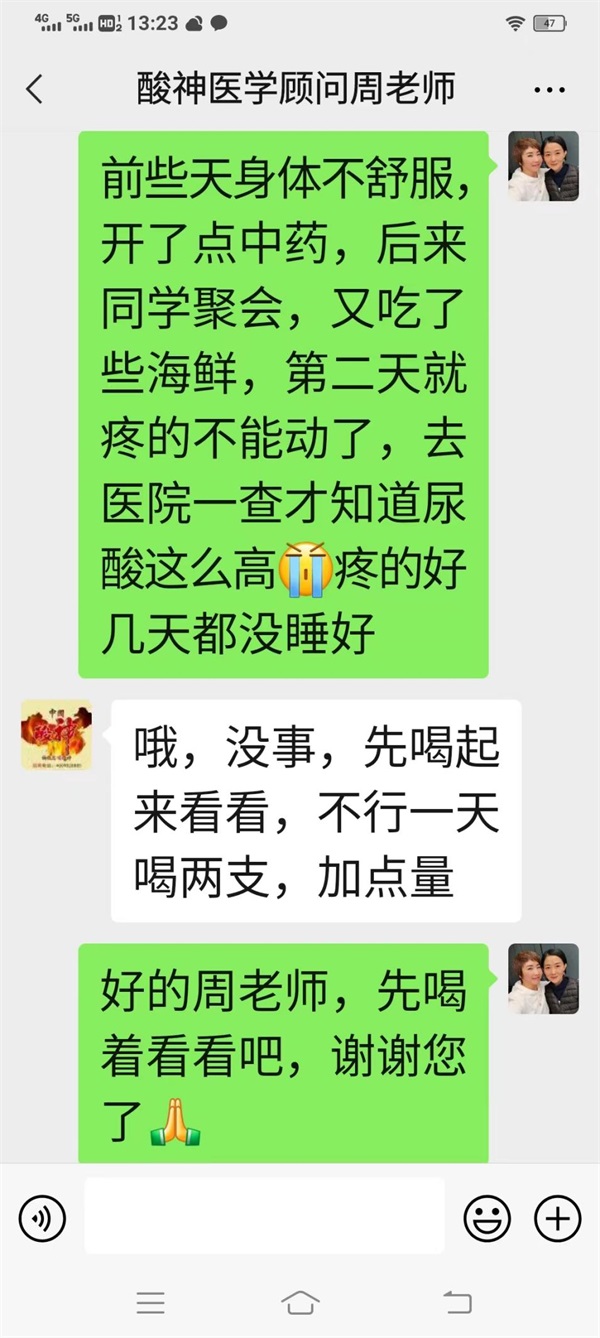
Task: View 周老师's profile from the avatar
Action: click(x=56, y=735)
